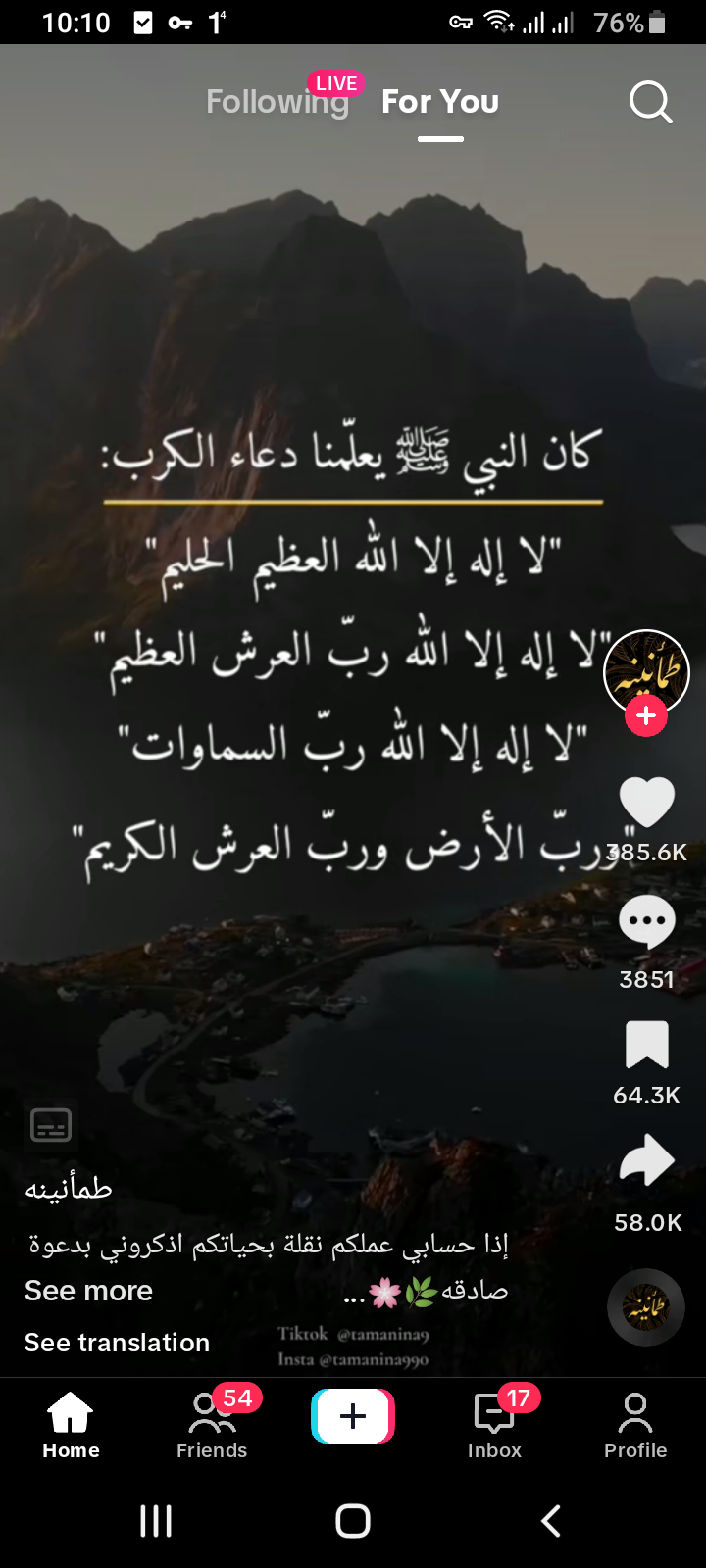Follow the creator with the plus badge
Screen dimensions: 706x1568
(646, 716)
